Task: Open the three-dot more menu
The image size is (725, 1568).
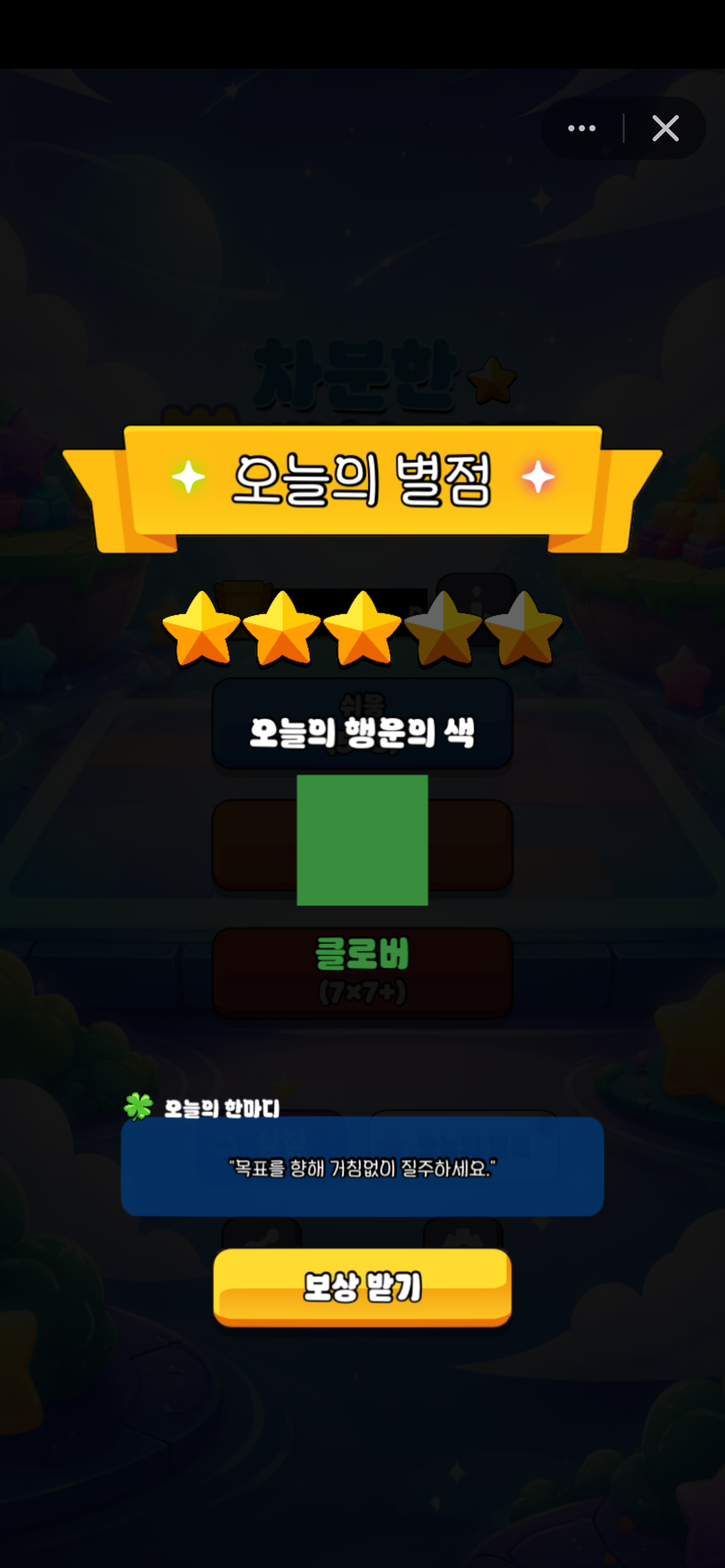Action: [582, 129]
